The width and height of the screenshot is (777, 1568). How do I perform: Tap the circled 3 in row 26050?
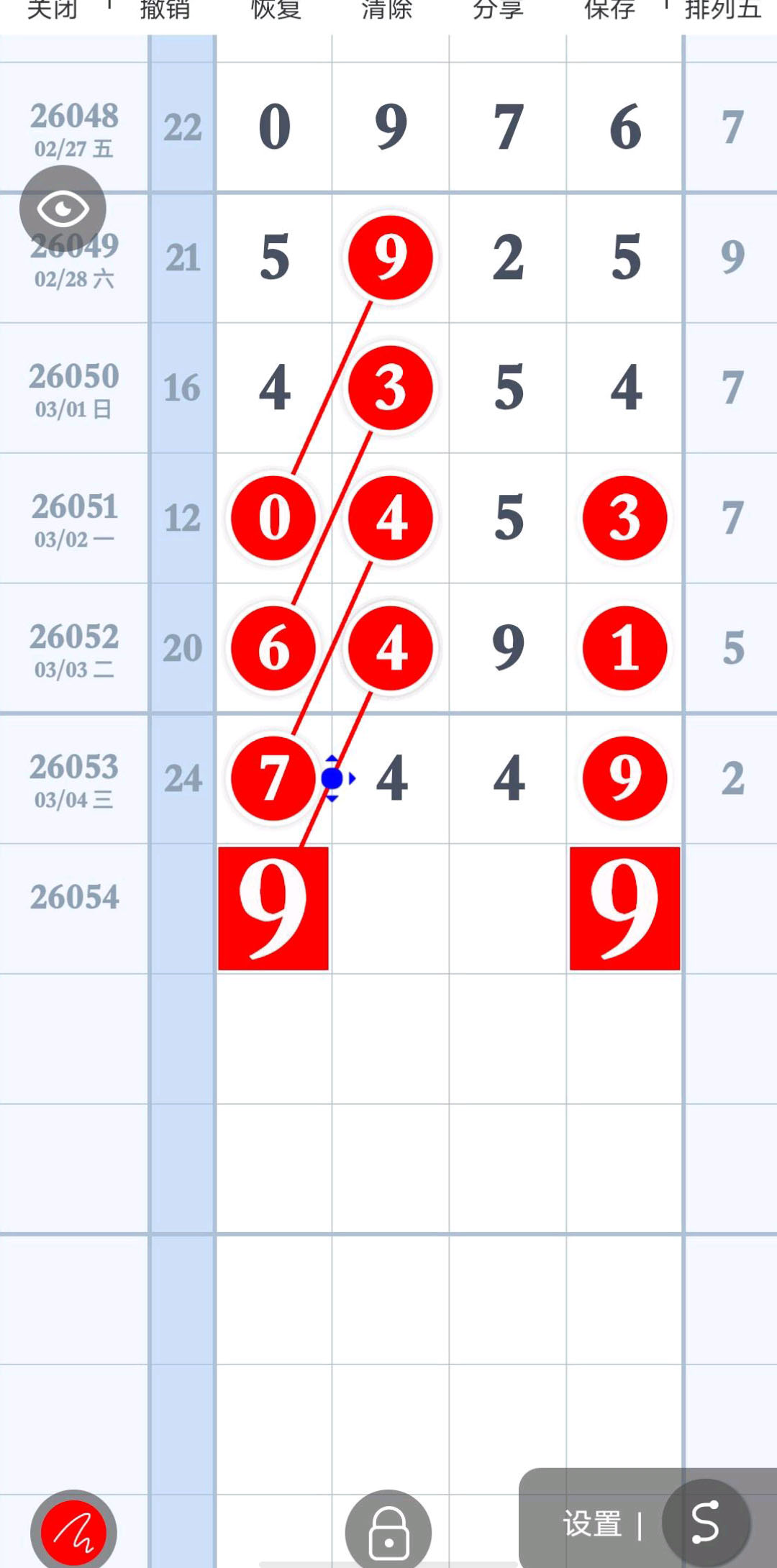(390, 388)
